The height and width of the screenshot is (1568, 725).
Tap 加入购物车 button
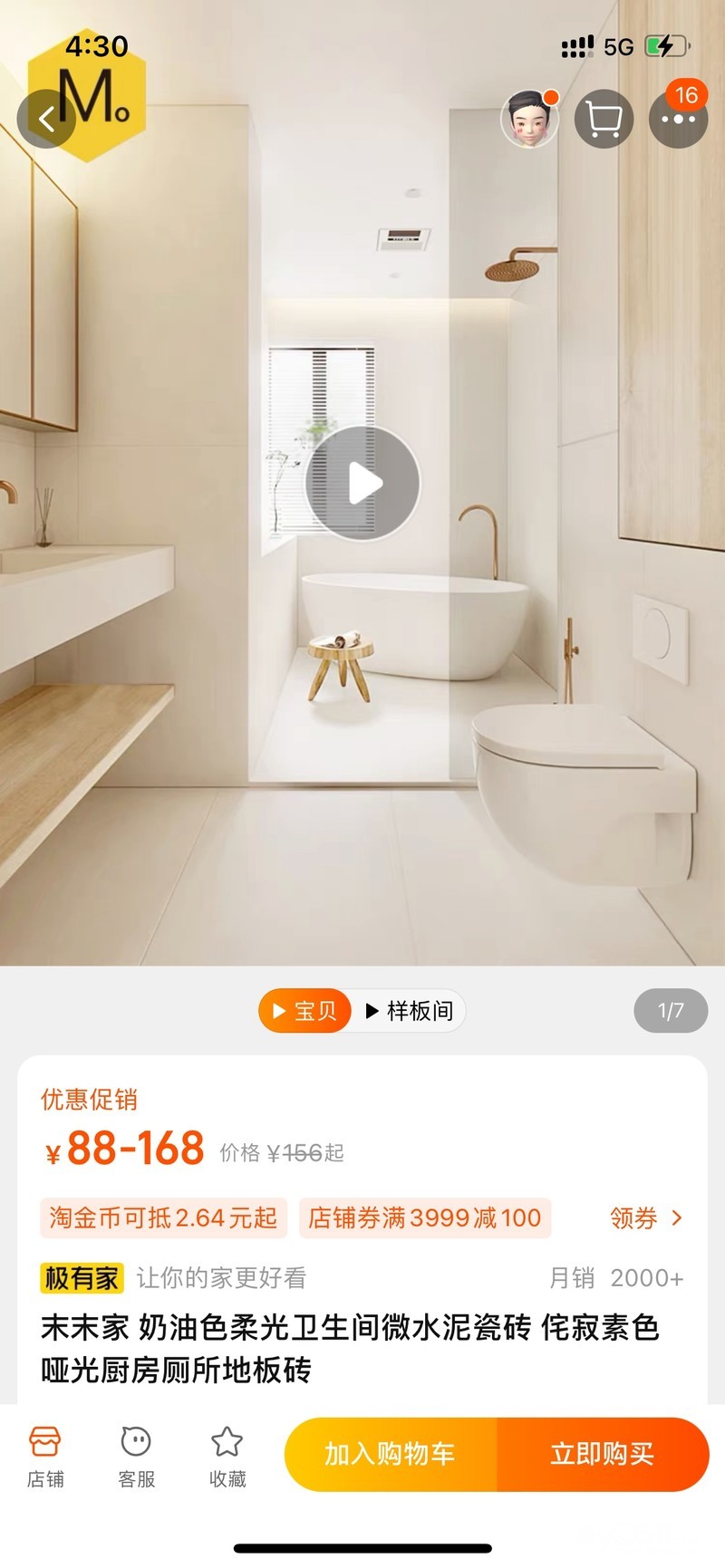[391, 1454]
